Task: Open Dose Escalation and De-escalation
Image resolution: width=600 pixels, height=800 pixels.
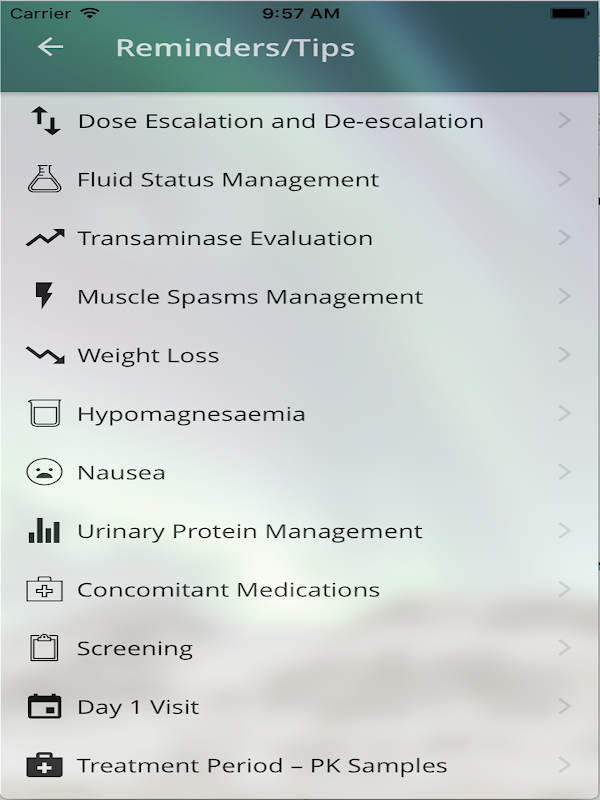Action: coord(300,121)
